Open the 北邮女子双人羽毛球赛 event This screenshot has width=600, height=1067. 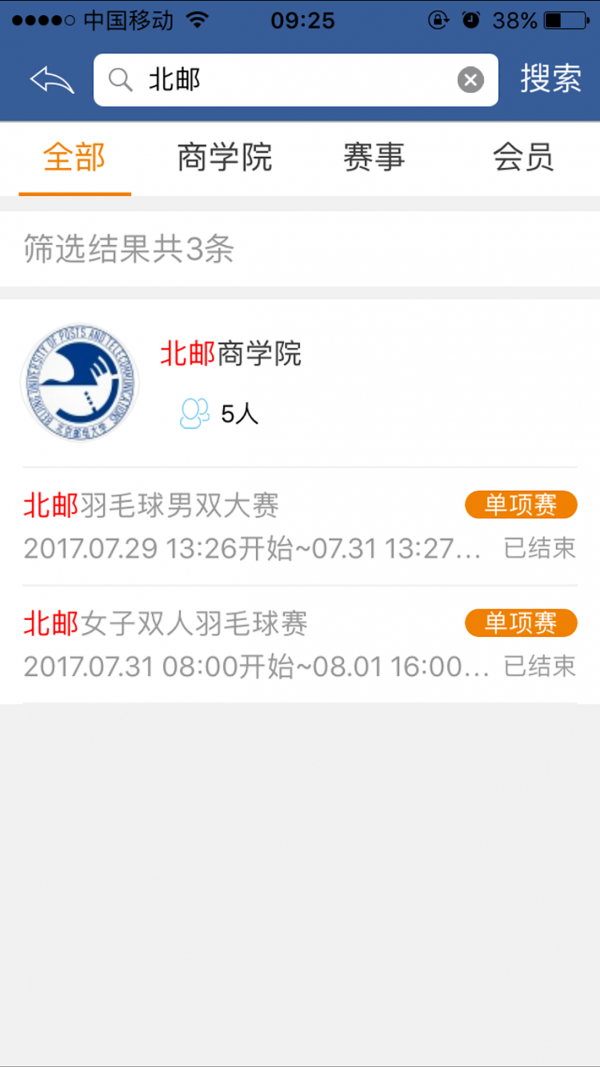pyautogui.click(x=300, y=644)
